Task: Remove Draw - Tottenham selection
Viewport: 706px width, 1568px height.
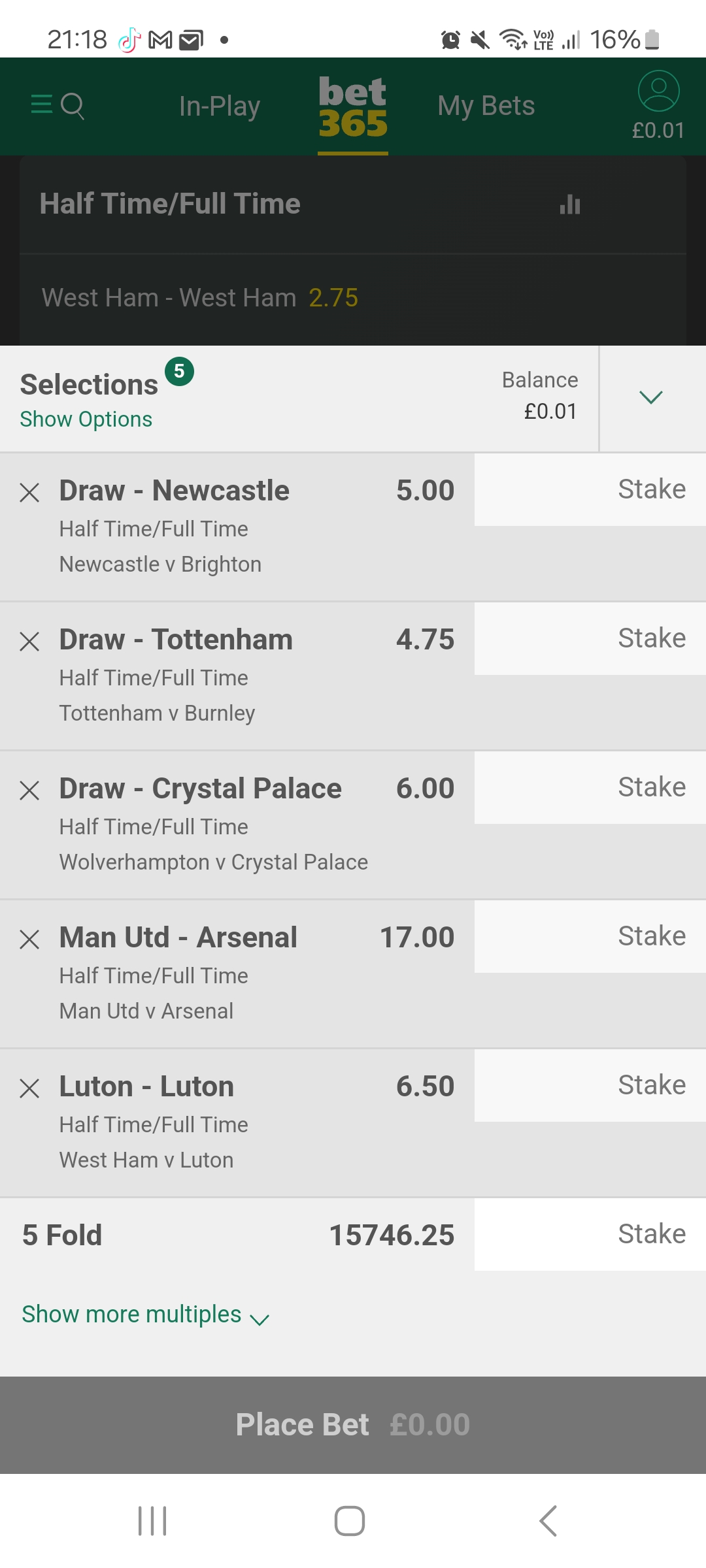Action: coord(29,642)
